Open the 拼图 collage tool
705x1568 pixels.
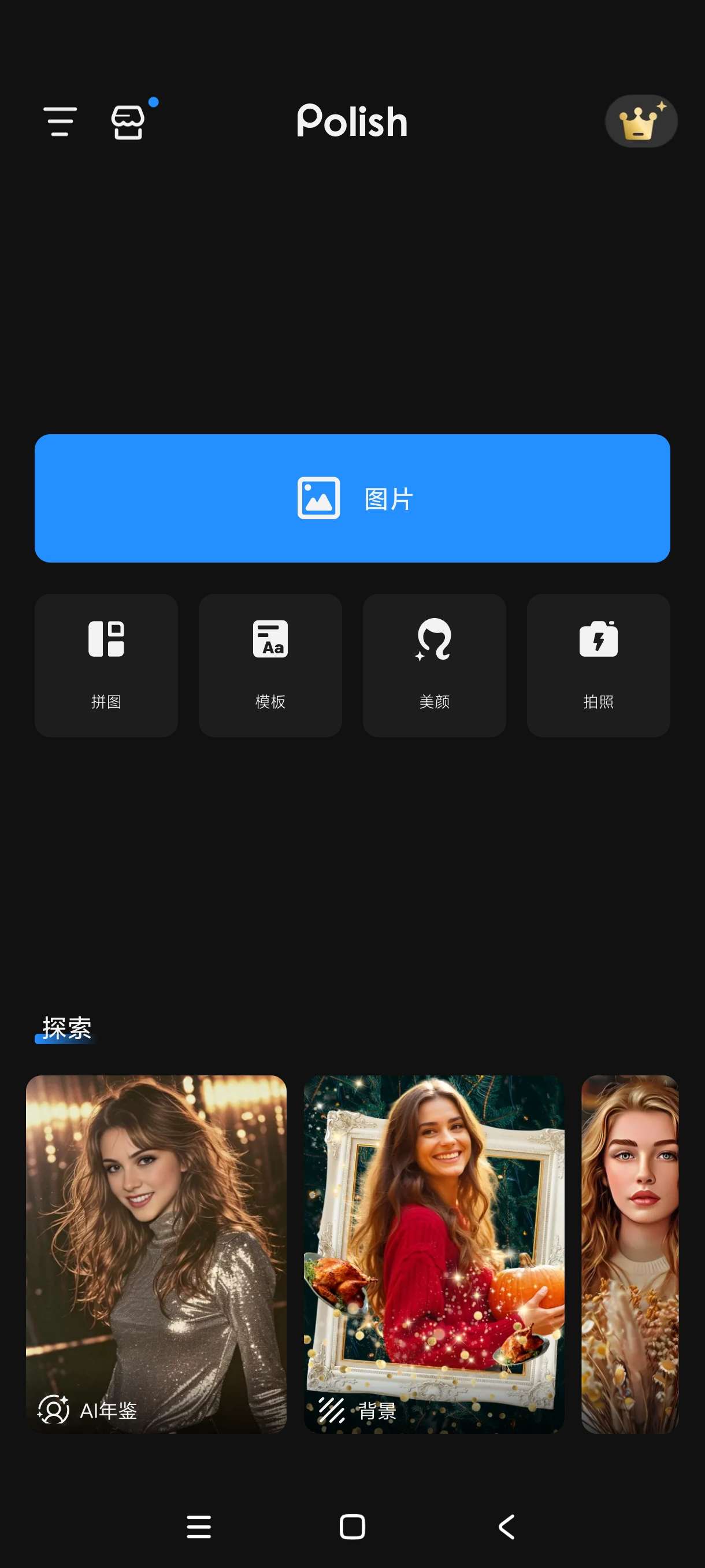point(106,665)
